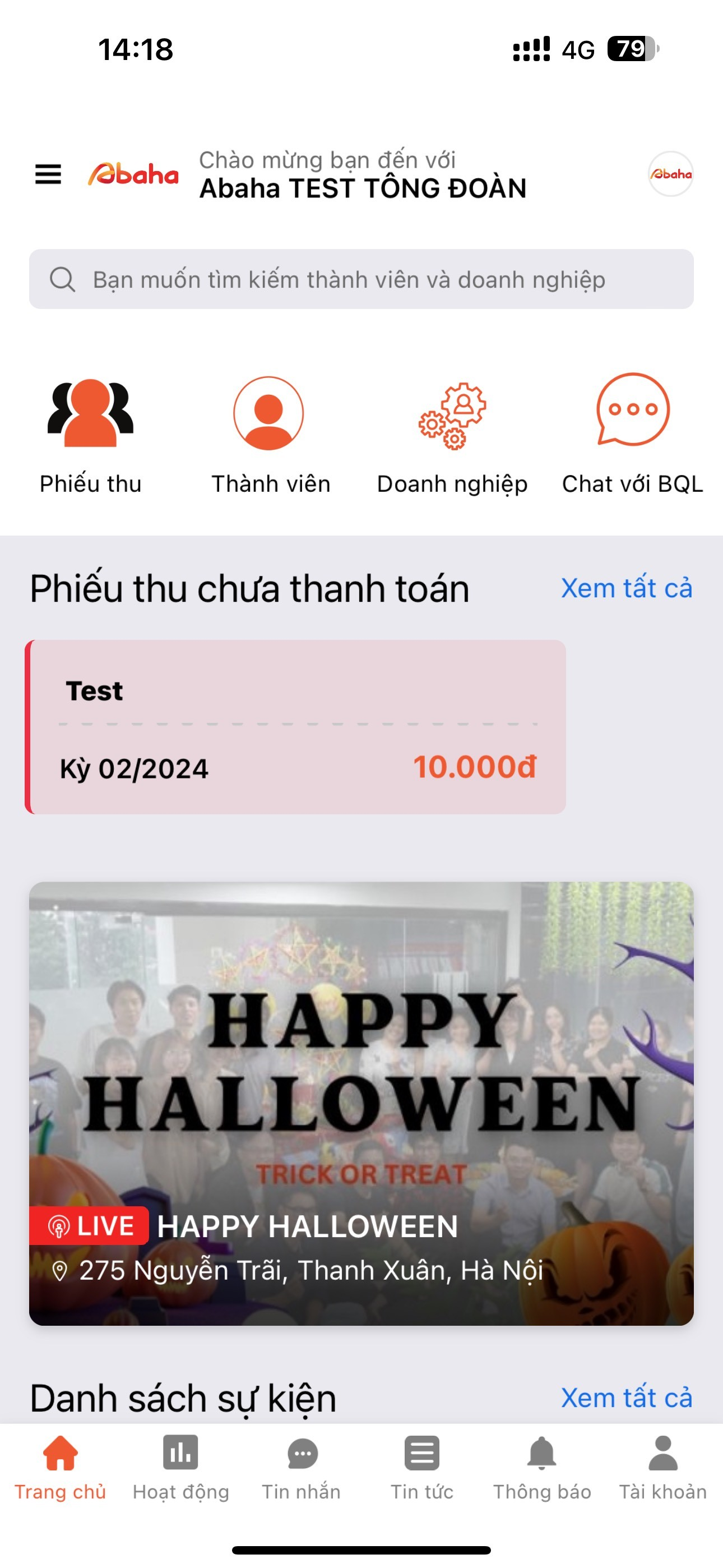The width and height of the screenshot is (723, 1568).
Task: Open the hamburger drawer menu
Action: [x=48, y=174]
